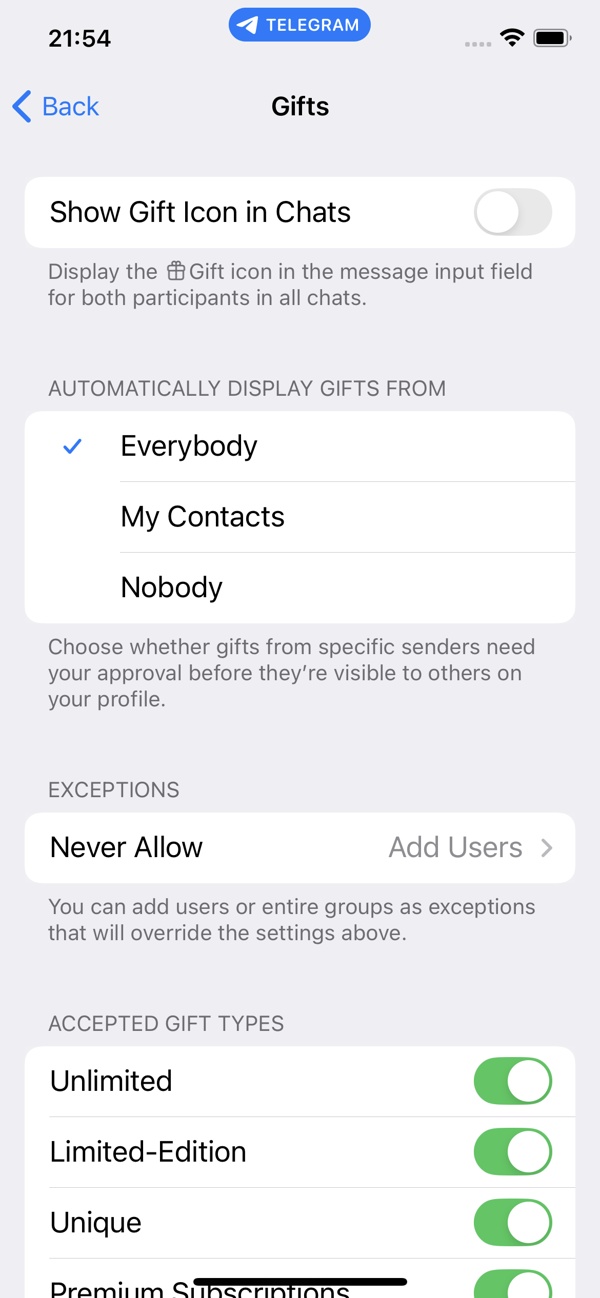Image resolution: width=600 pixels, height=1298 pixels.
Task: Select Nobody for automatic gift display
Action: tap(300, 587)
